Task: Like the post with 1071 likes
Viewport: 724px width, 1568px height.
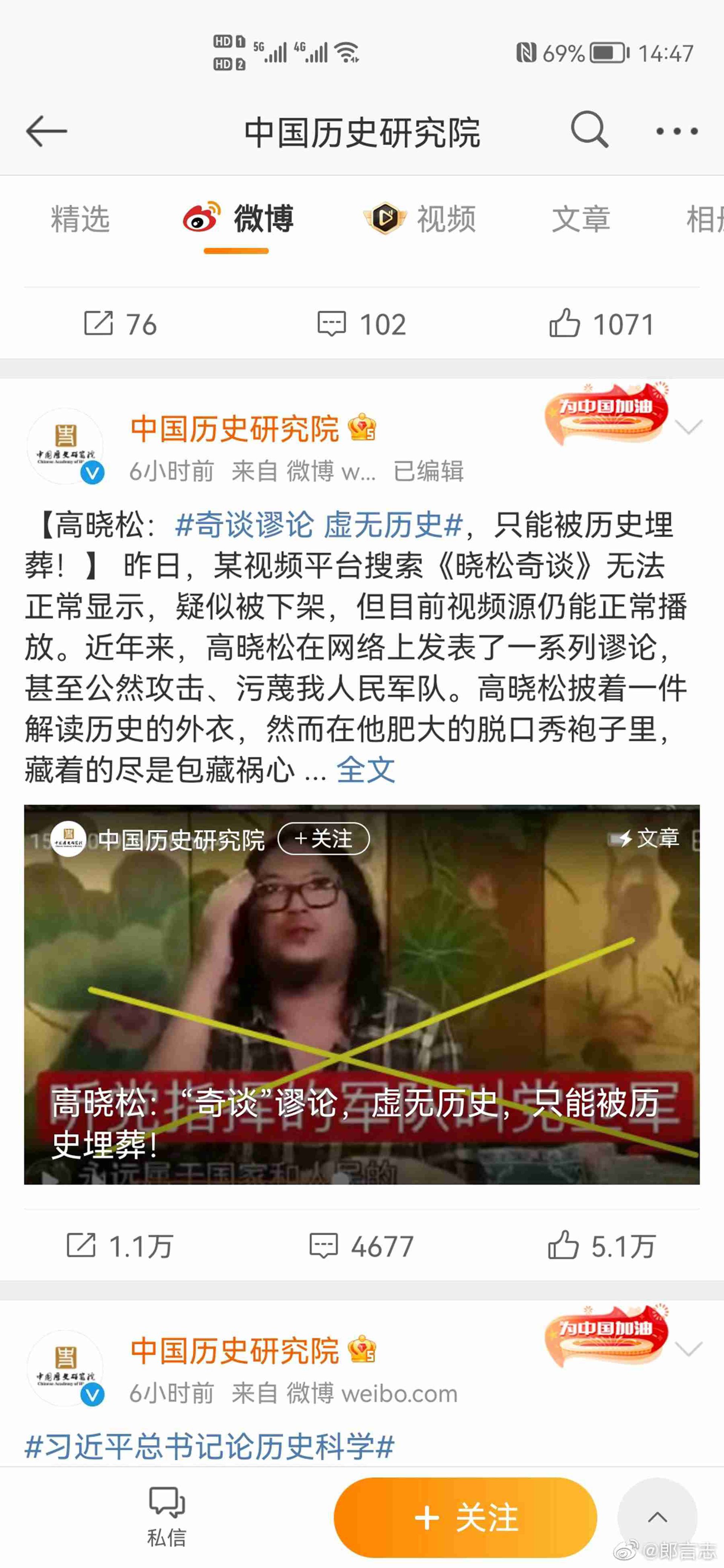Action: [x=601, y=324]
